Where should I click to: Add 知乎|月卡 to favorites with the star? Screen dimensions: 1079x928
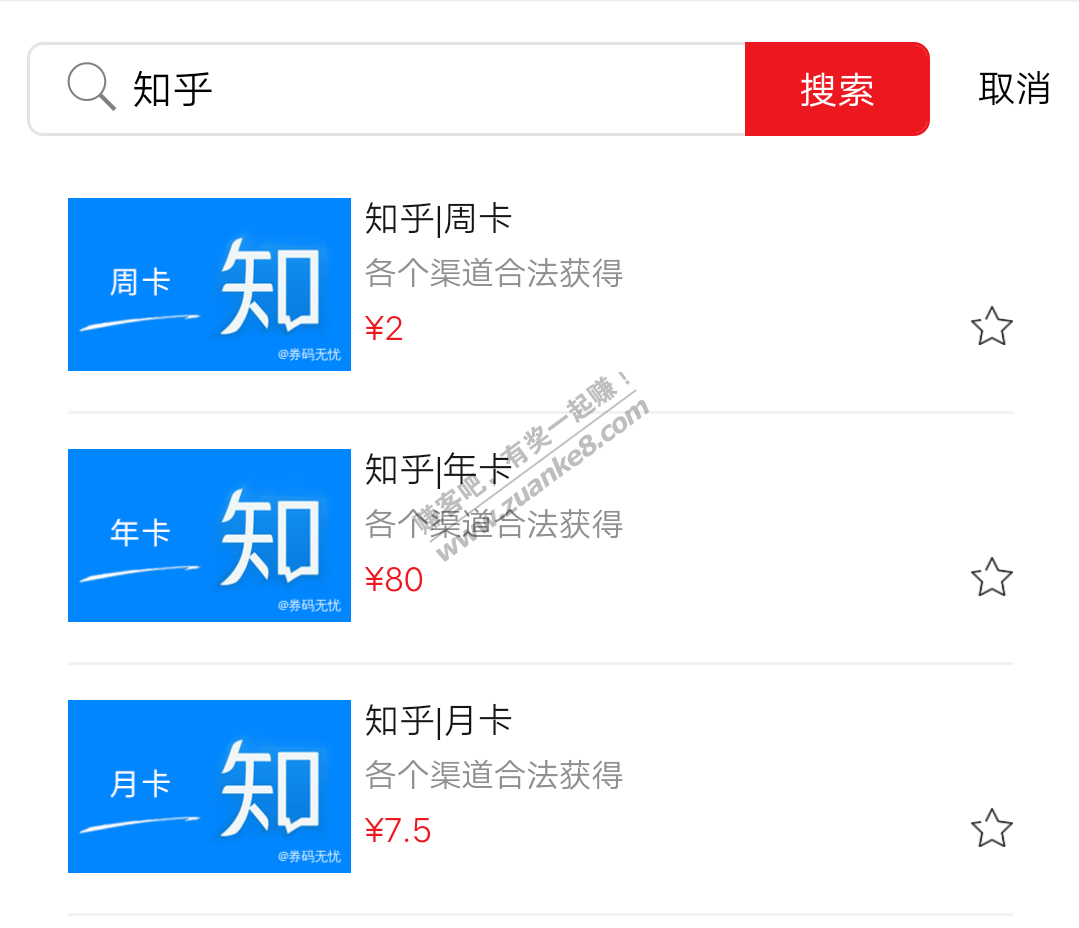(x=991, y=828)
